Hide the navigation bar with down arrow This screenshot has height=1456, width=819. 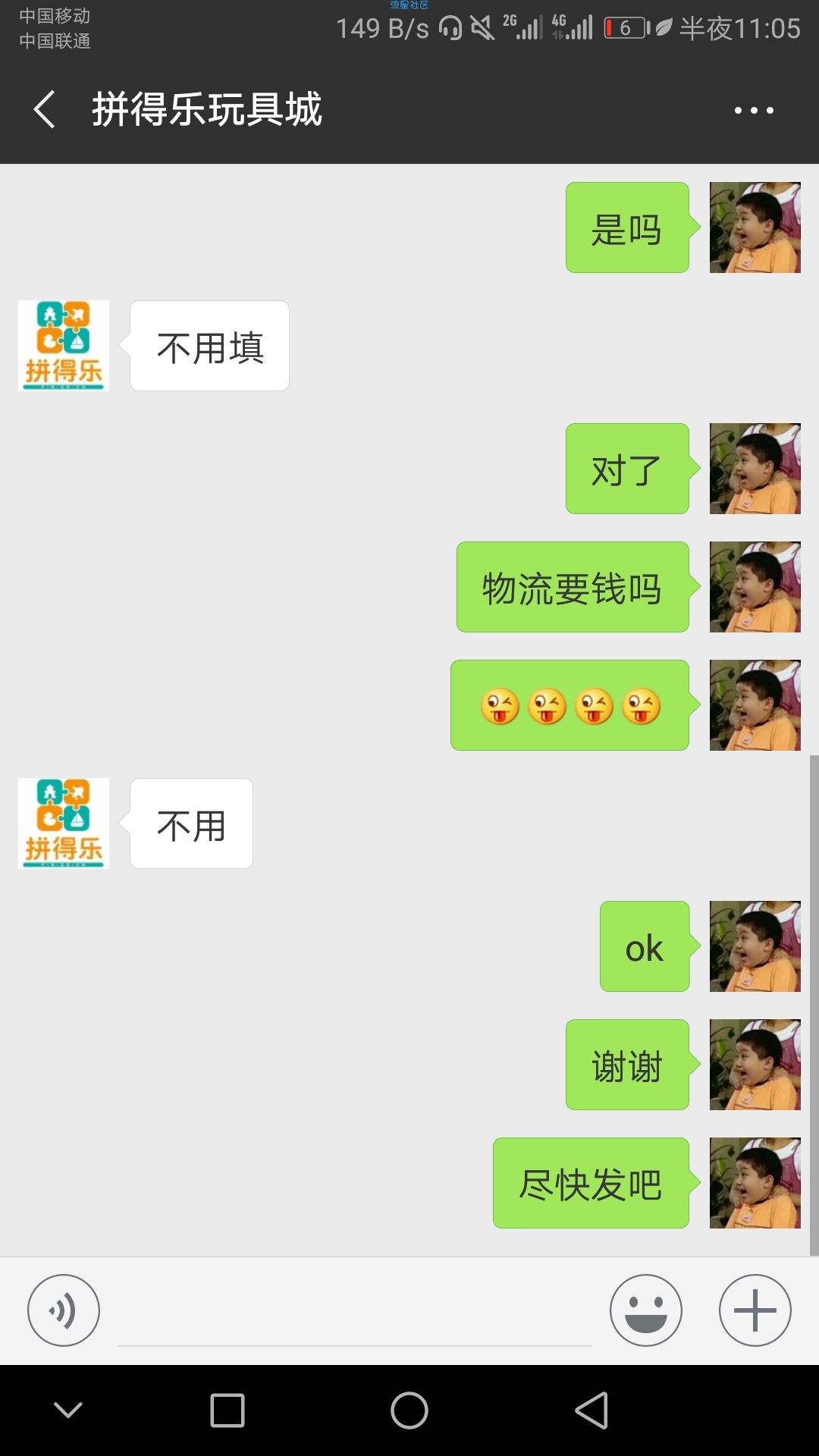[68, 1410]
